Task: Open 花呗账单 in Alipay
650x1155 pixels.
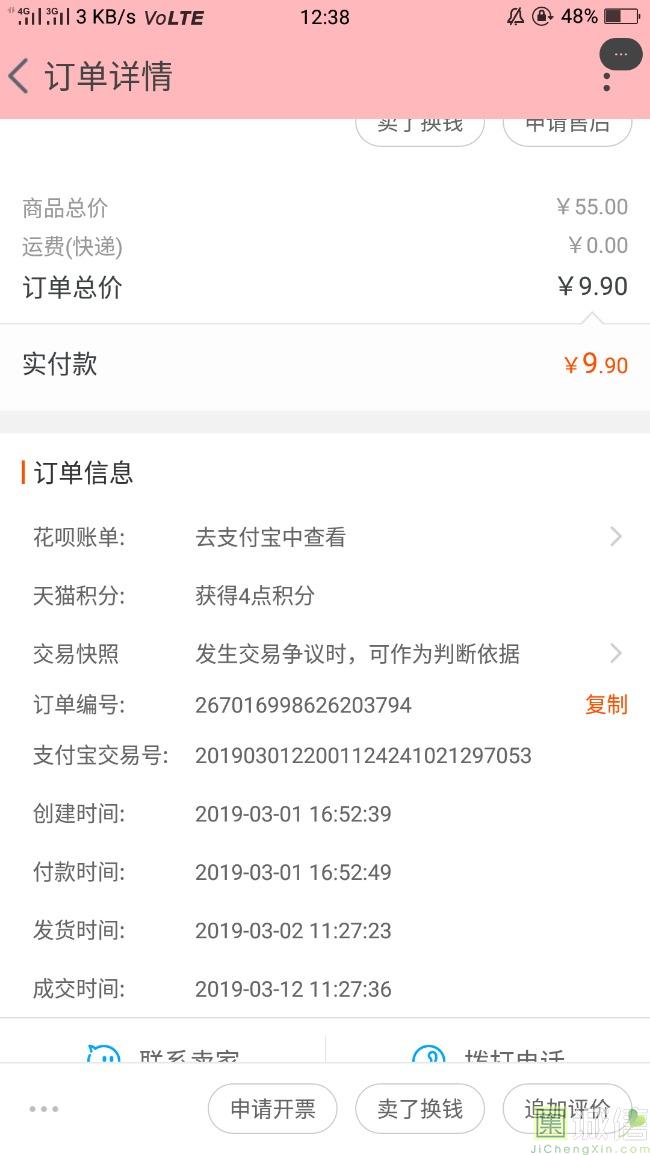Action: tap(325, 537)
